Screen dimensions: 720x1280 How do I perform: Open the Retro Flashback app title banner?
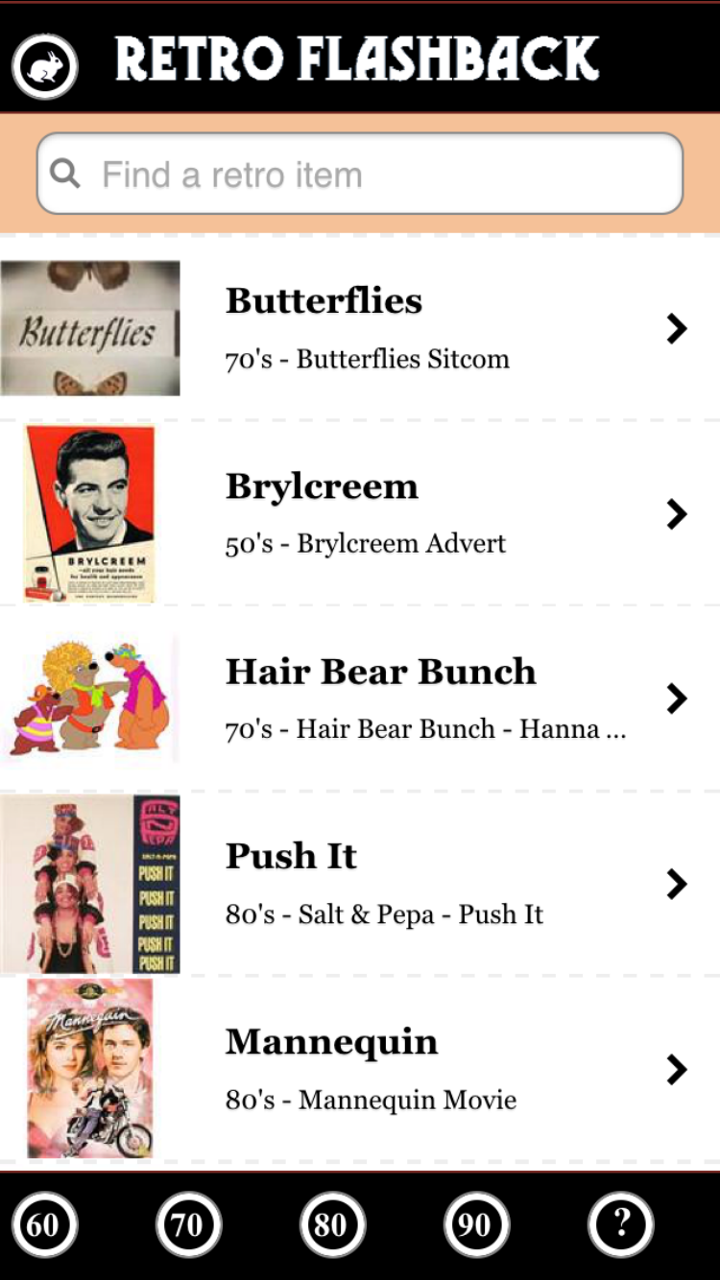[356, 60]
